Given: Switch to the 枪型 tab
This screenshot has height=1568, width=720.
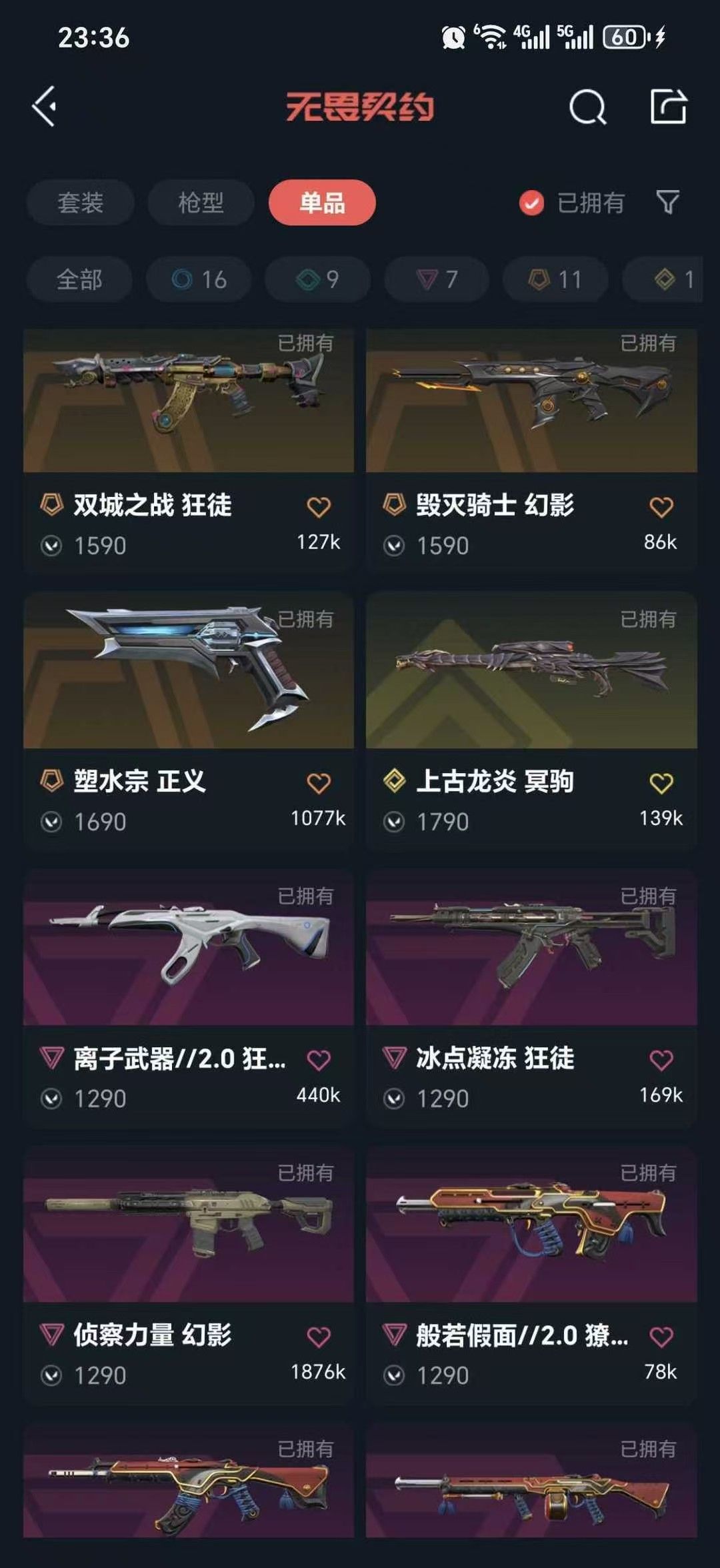Looking at the screenshot, I should pos(200,203).
